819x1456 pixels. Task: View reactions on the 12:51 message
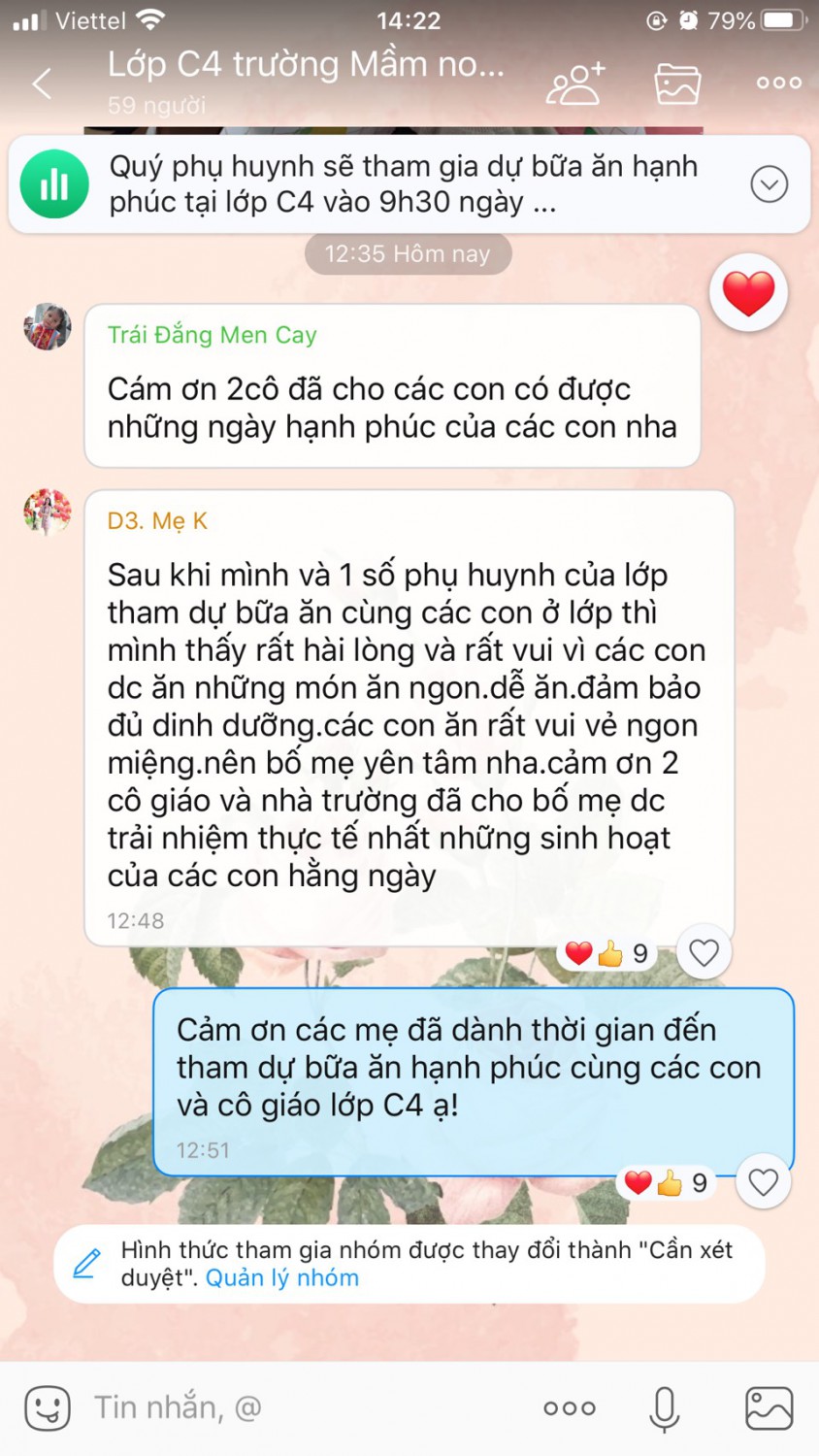[x=668, y=1183]
